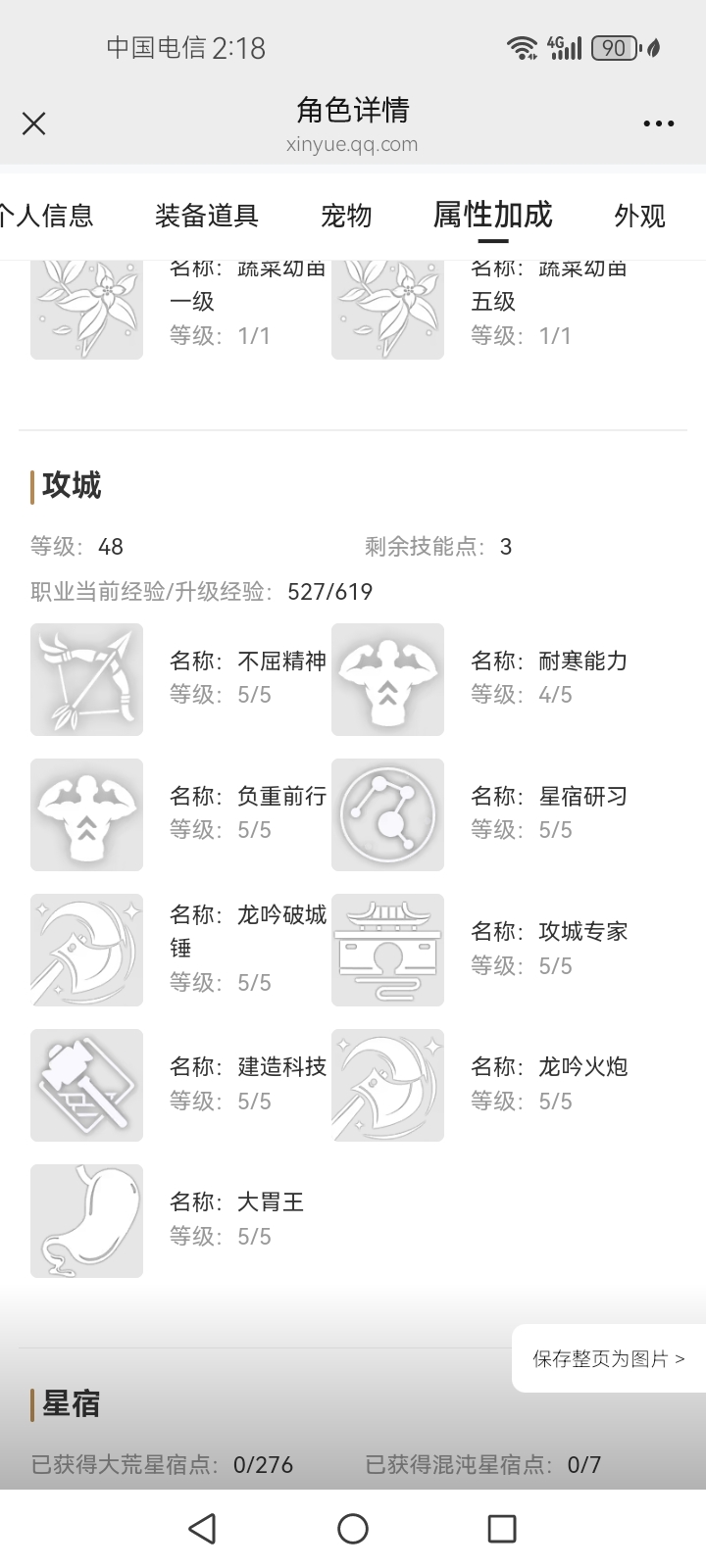Switch to the 装备道具 tab

(206, 216)
